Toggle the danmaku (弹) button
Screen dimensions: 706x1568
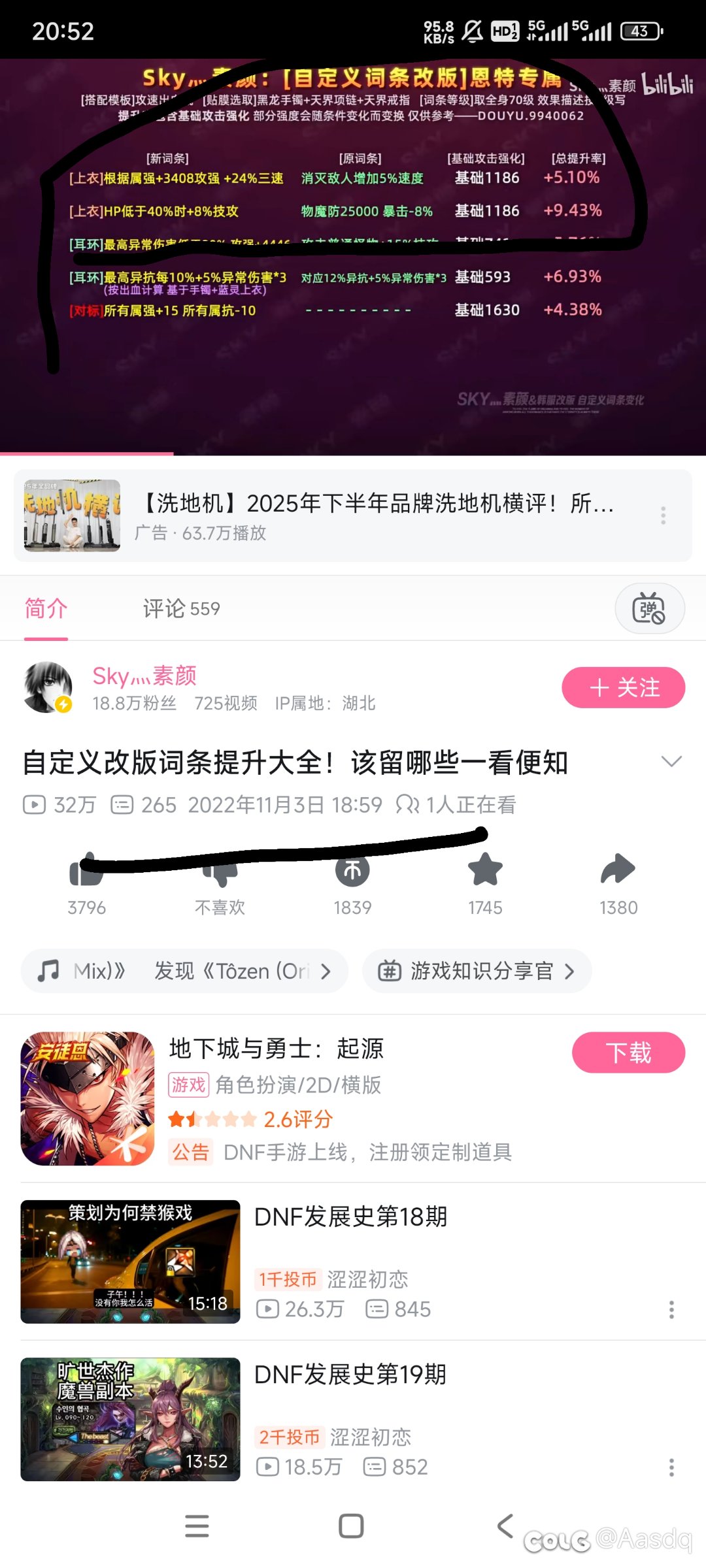tap(649, 608)
